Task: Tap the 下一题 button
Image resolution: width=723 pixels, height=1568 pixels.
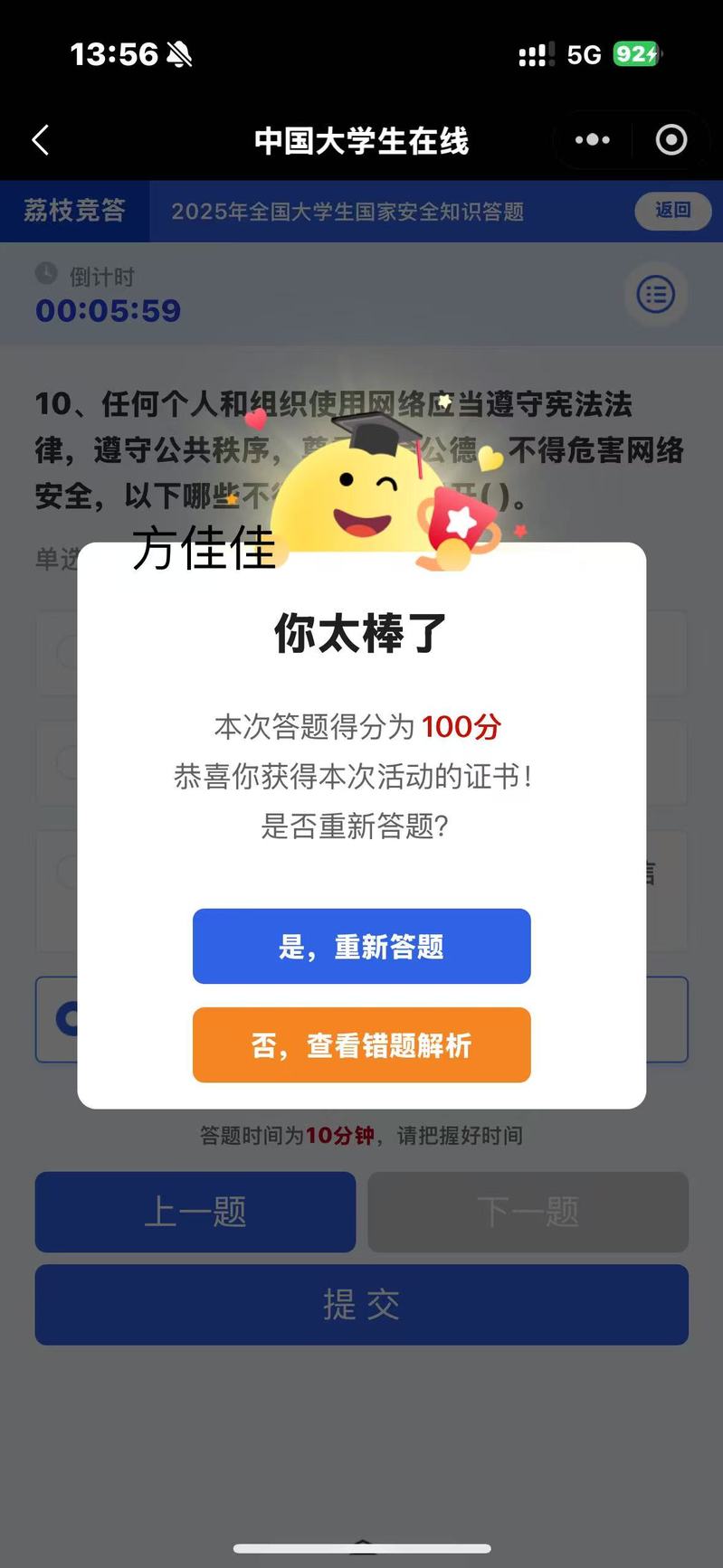Action: [528, 1212]
